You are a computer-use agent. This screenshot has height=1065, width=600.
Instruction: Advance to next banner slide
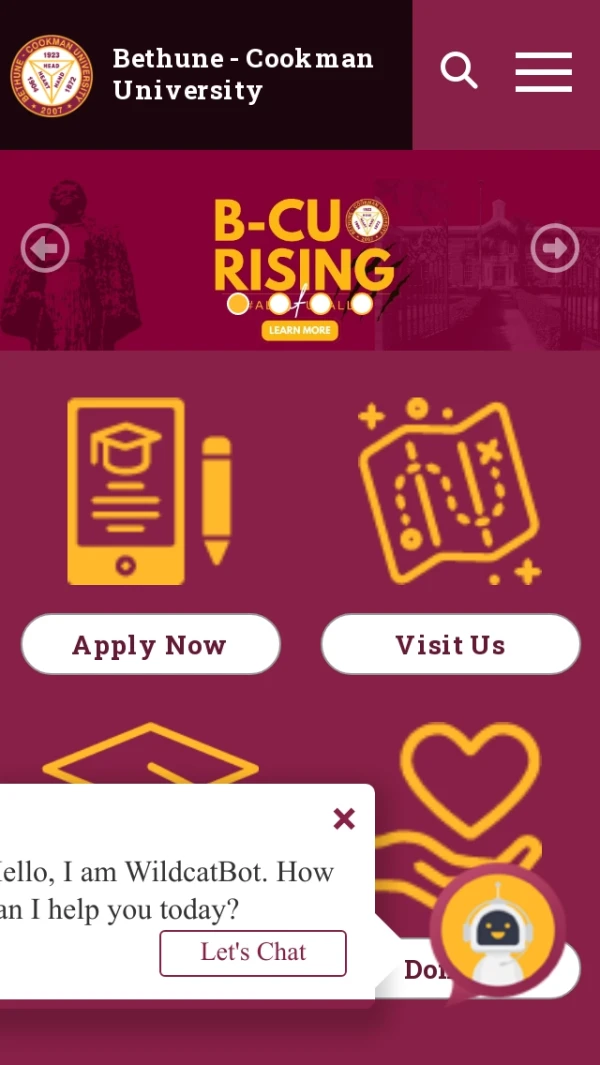(x=555, y=248)
